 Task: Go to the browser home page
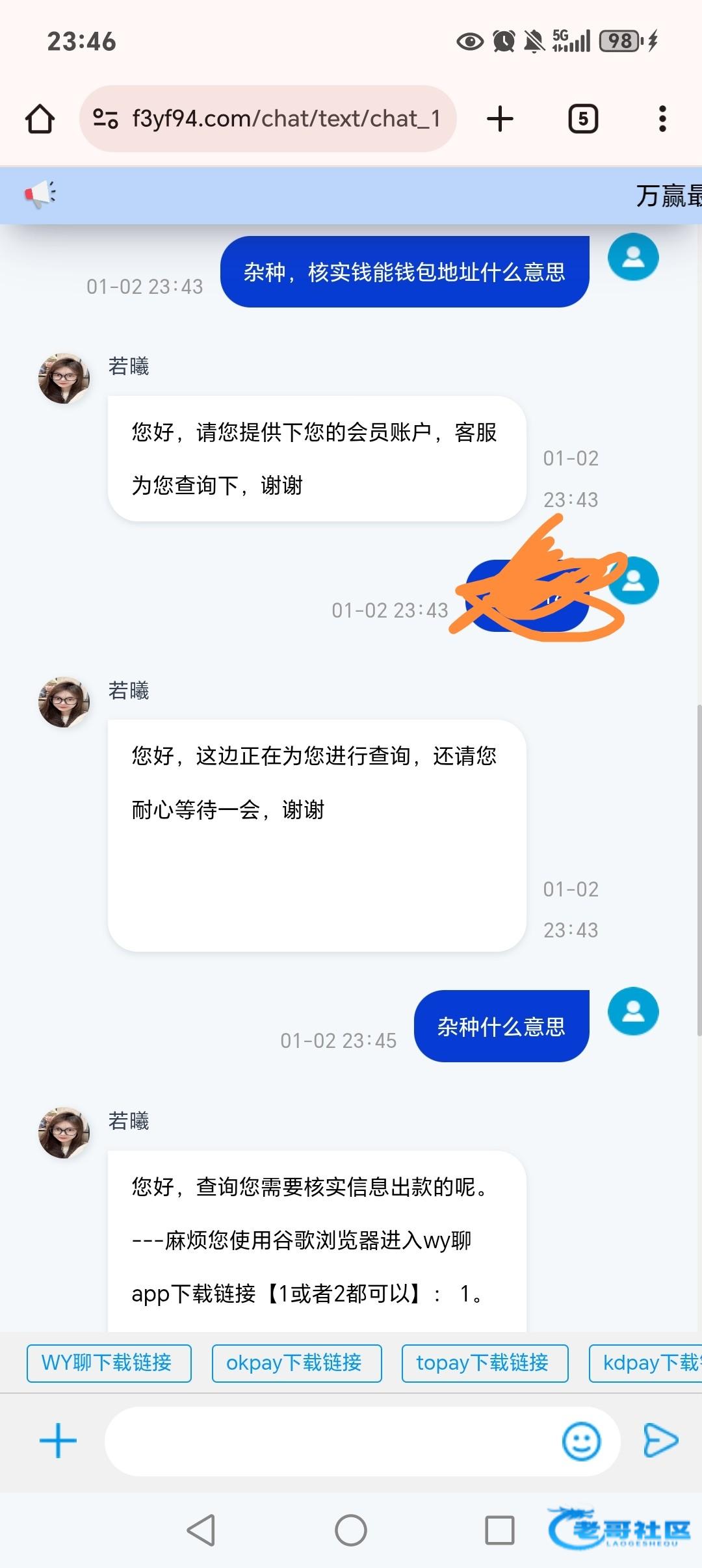click(x=40, y=119)
